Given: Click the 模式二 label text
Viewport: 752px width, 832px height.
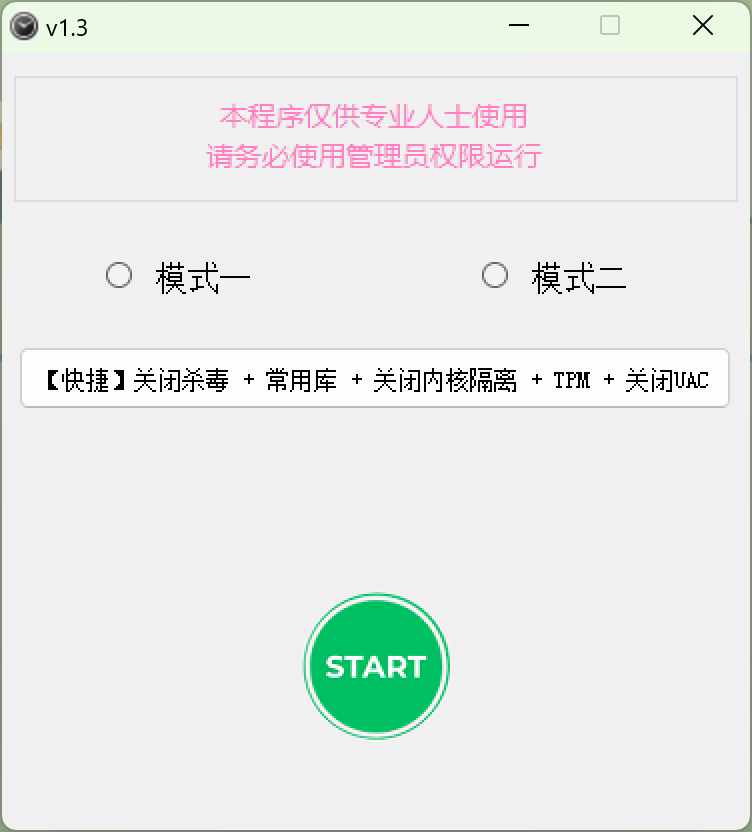Looking at the screenshot, I should pyautogui.click(x=579, y=276).
